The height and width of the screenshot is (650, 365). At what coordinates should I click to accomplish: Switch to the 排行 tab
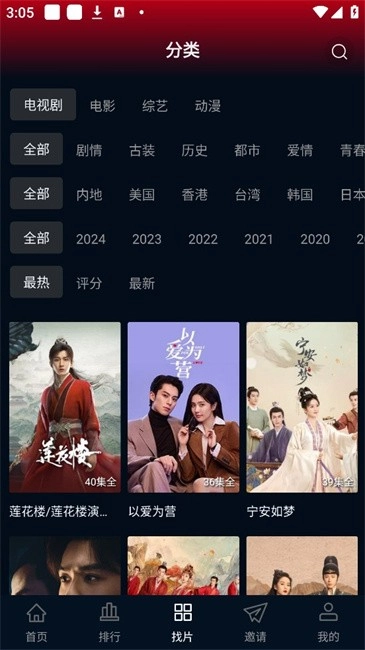tap(110, 622)
